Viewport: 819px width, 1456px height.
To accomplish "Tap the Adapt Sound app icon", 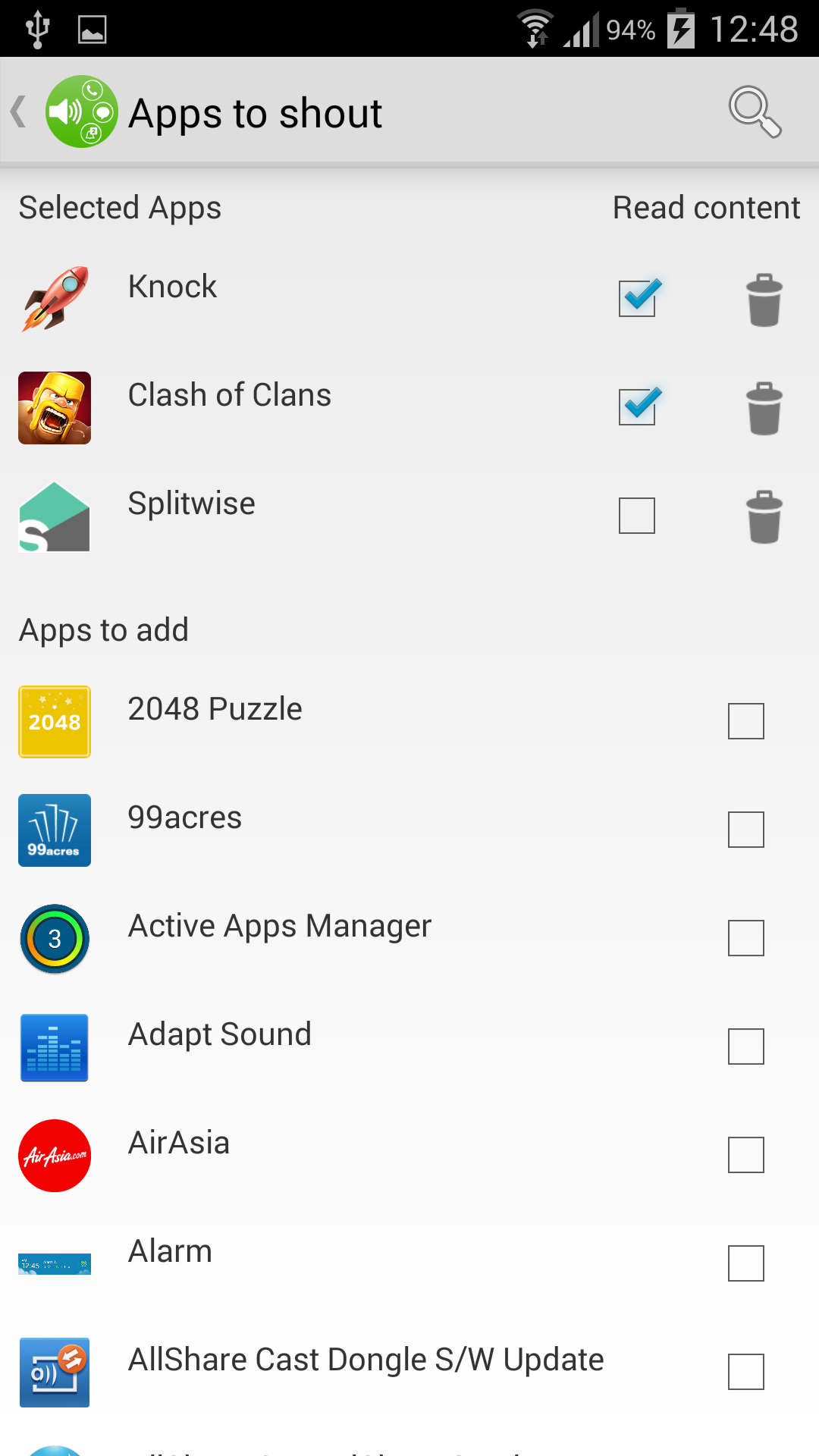I will click(x=54, y=1047).
